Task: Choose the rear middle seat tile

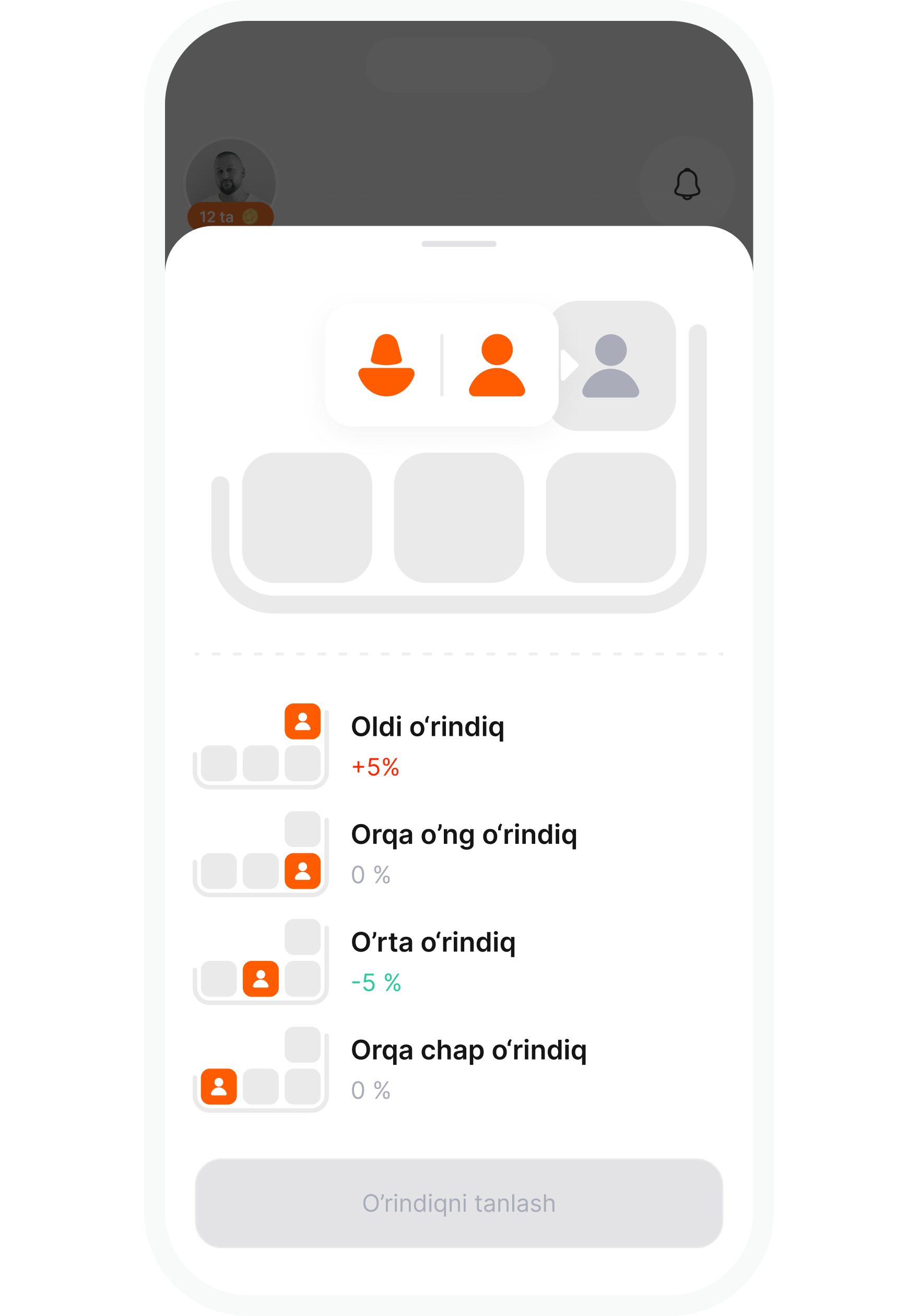Action: pyautogui.click(x=459, y=518)
